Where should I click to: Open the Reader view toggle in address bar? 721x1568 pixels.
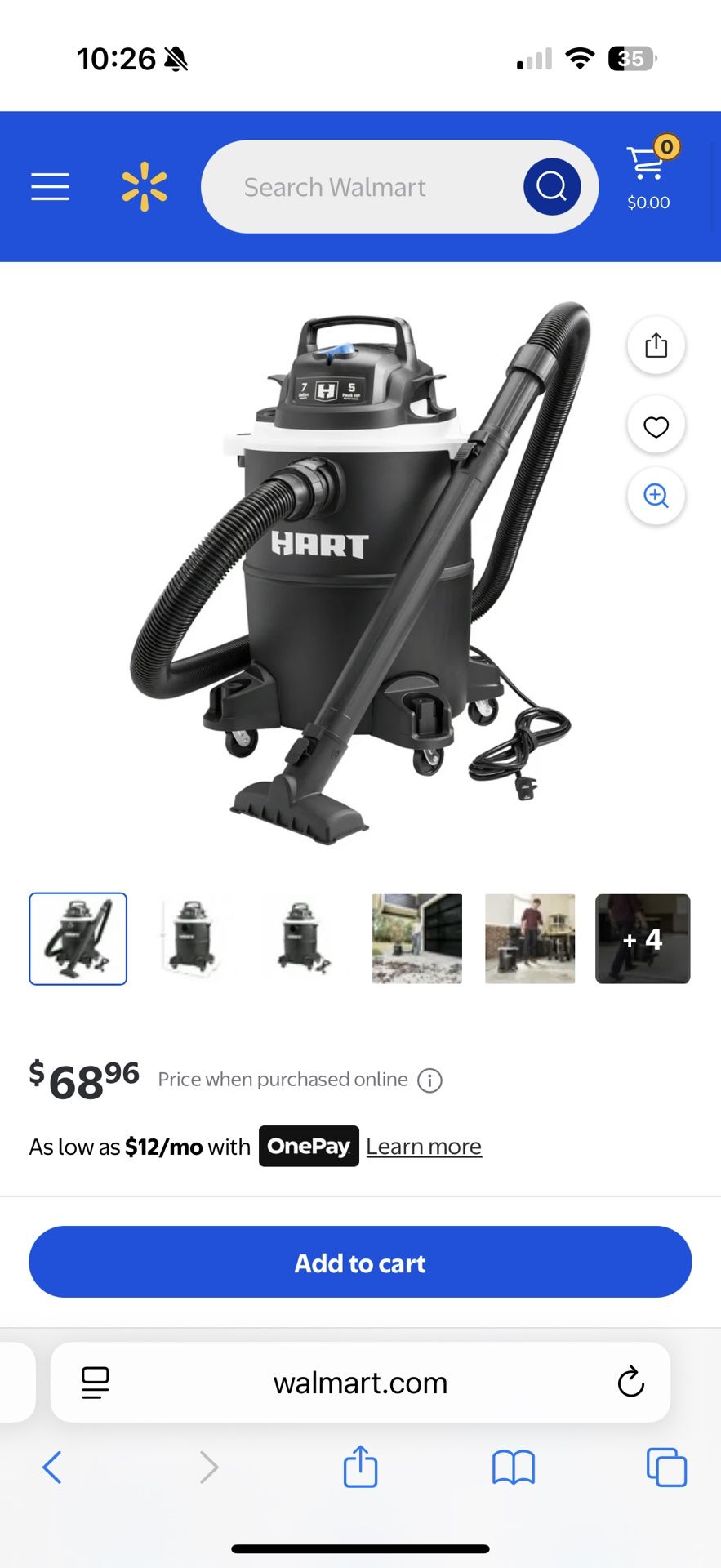point(96,1383)
